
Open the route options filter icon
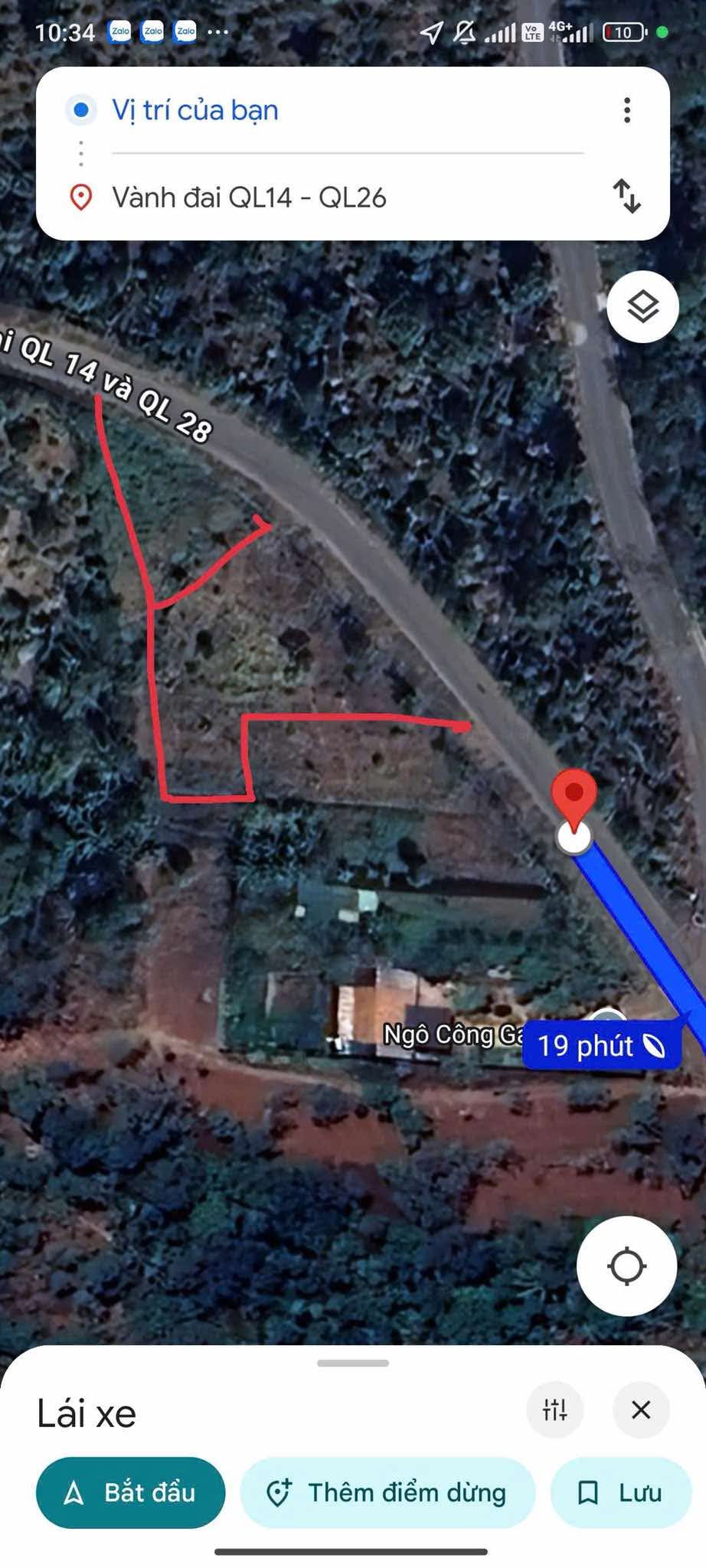(x=555, y=1409)
